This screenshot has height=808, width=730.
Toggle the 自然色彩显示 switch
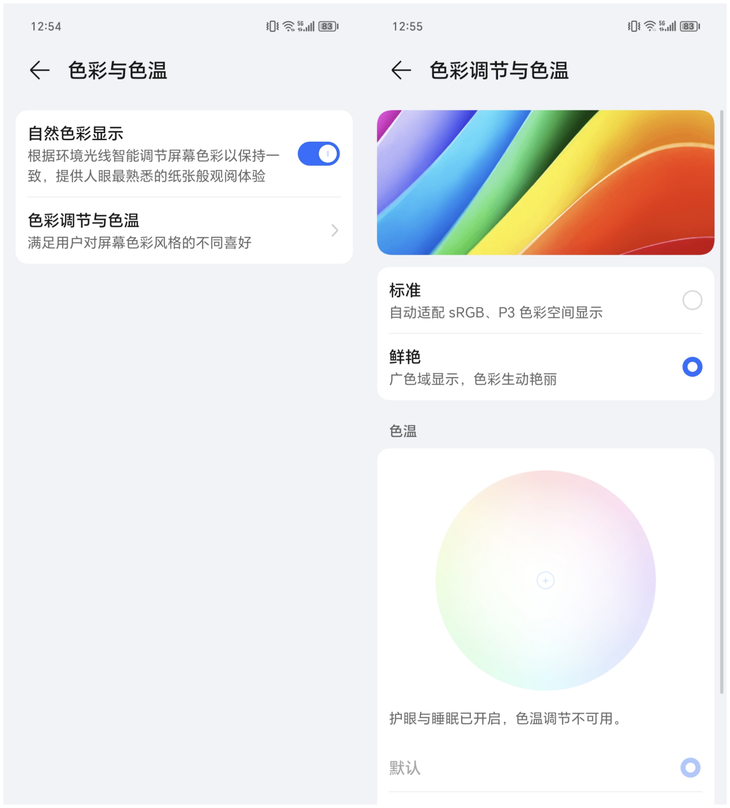point(318,154)
